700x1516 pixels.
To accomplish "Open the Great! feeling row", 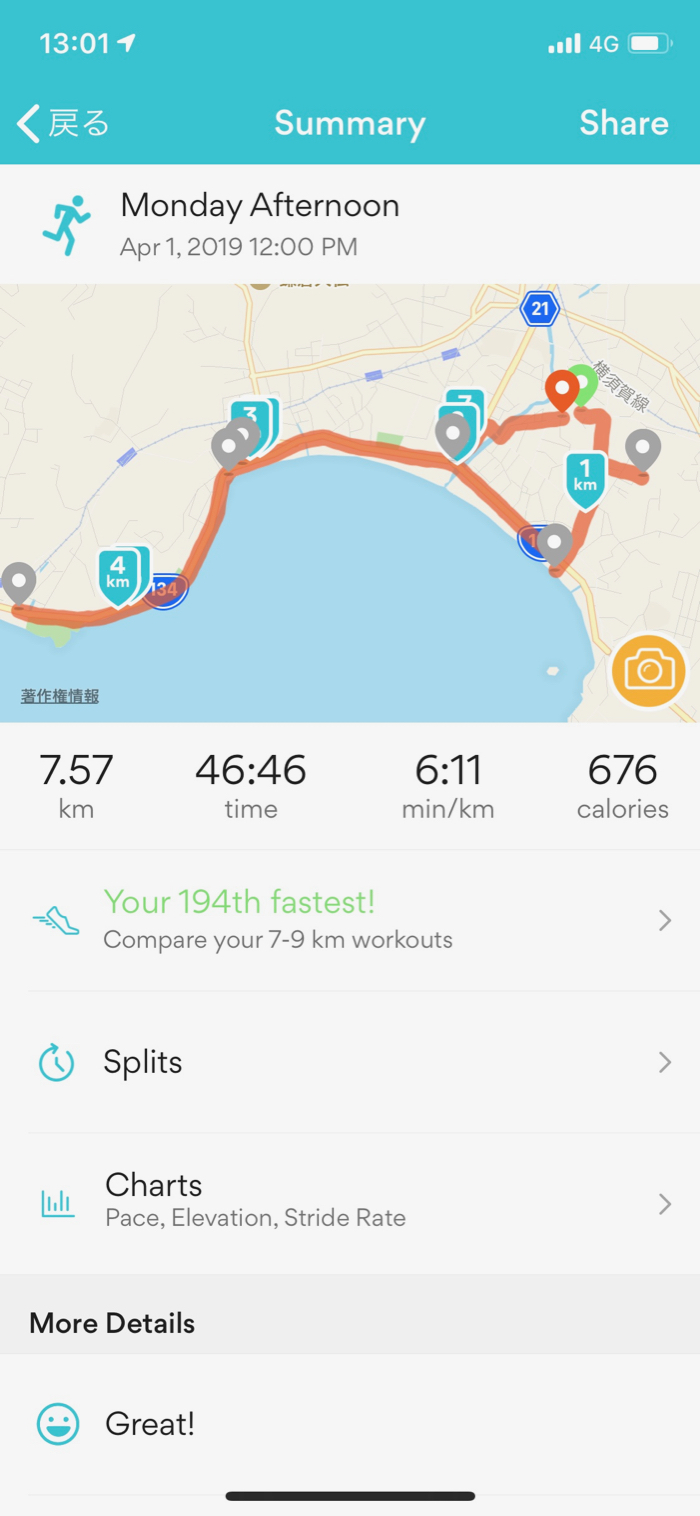I will [x=350, y=1424].
